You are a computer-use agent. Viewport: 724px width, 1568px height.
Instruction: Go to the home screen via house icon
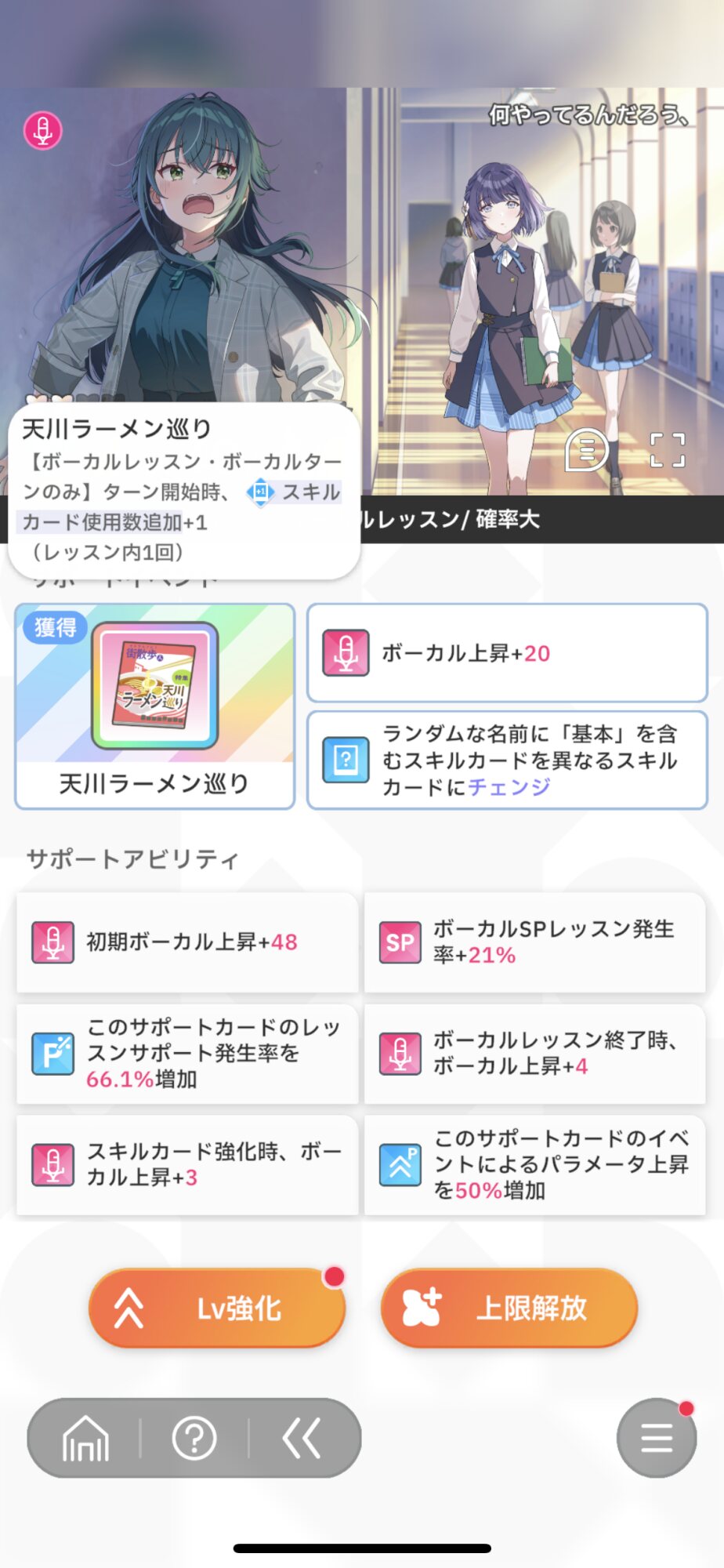[x=85, y=1439]
